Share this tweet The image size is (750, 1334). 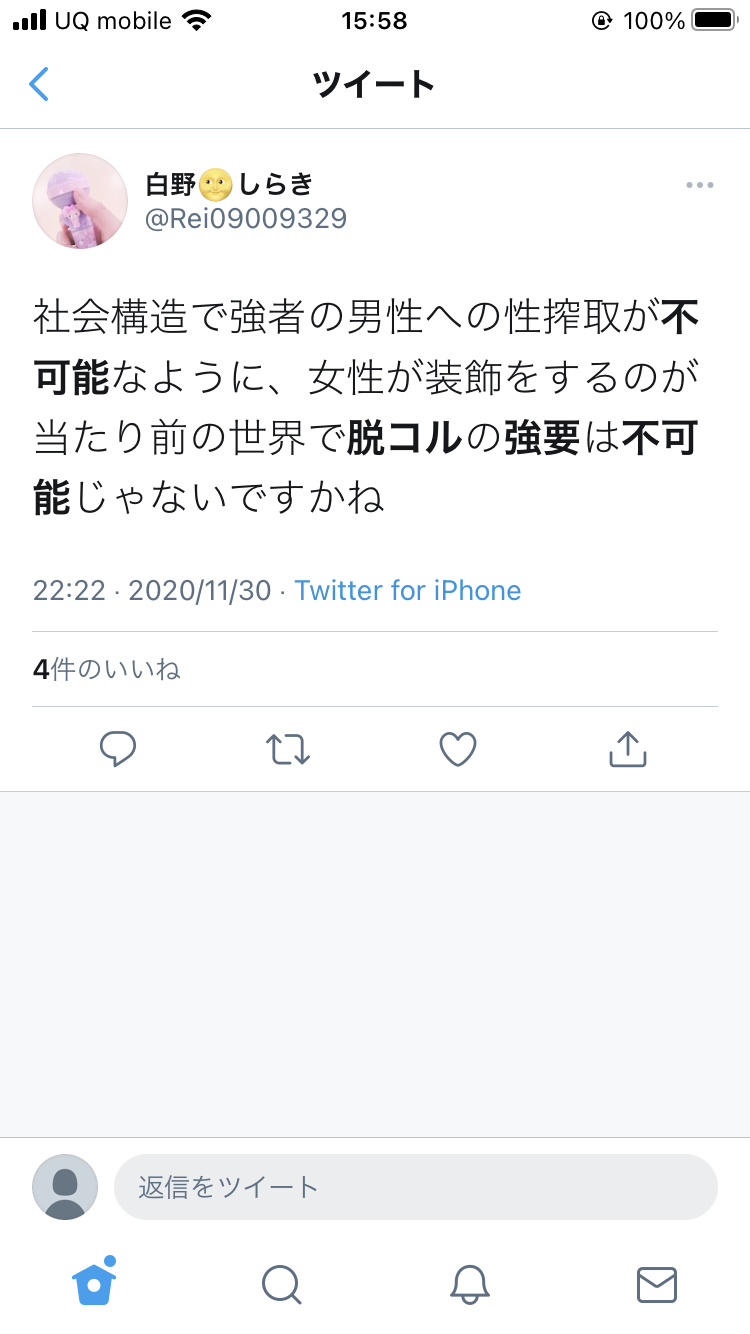pyautogui.click(x=628, y=748)
